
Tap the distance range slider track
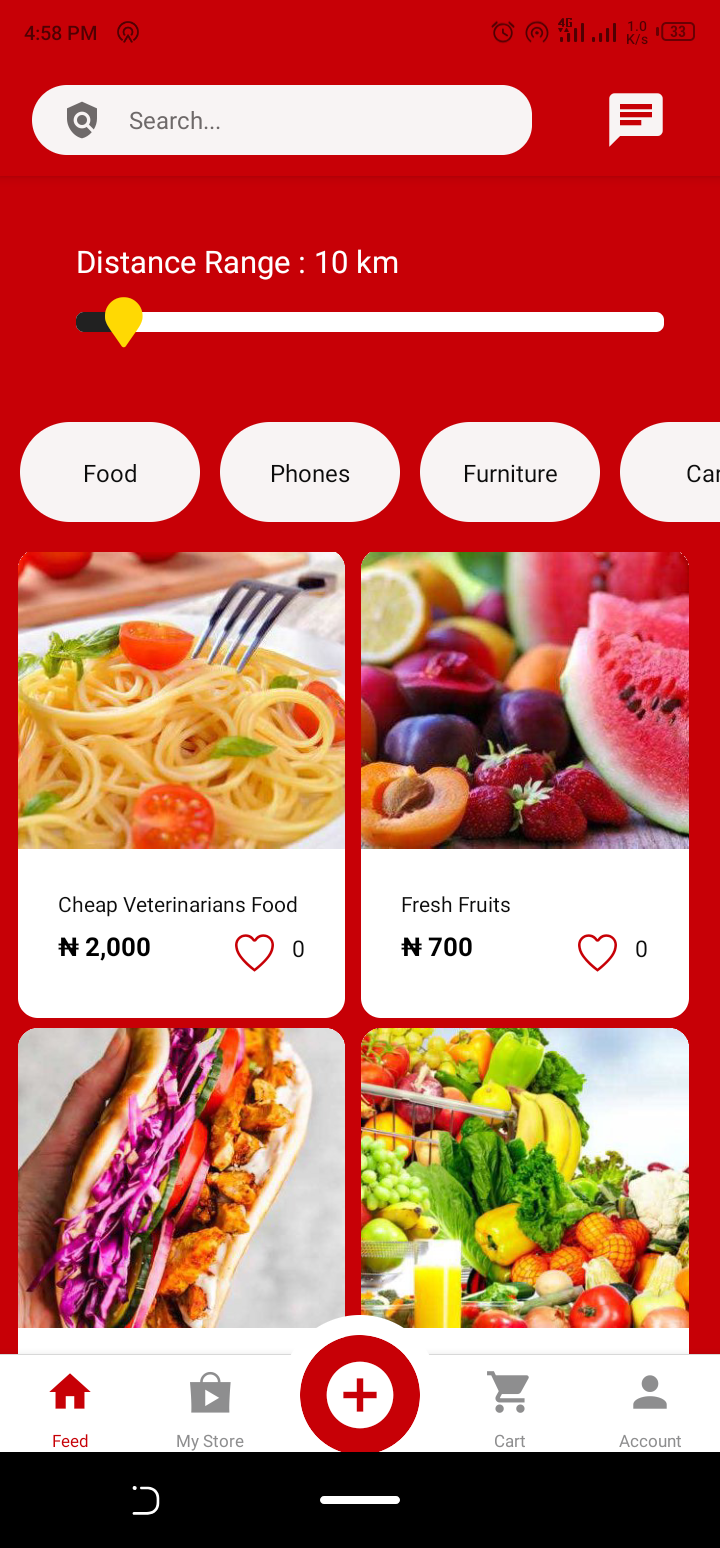coord(370,322)
